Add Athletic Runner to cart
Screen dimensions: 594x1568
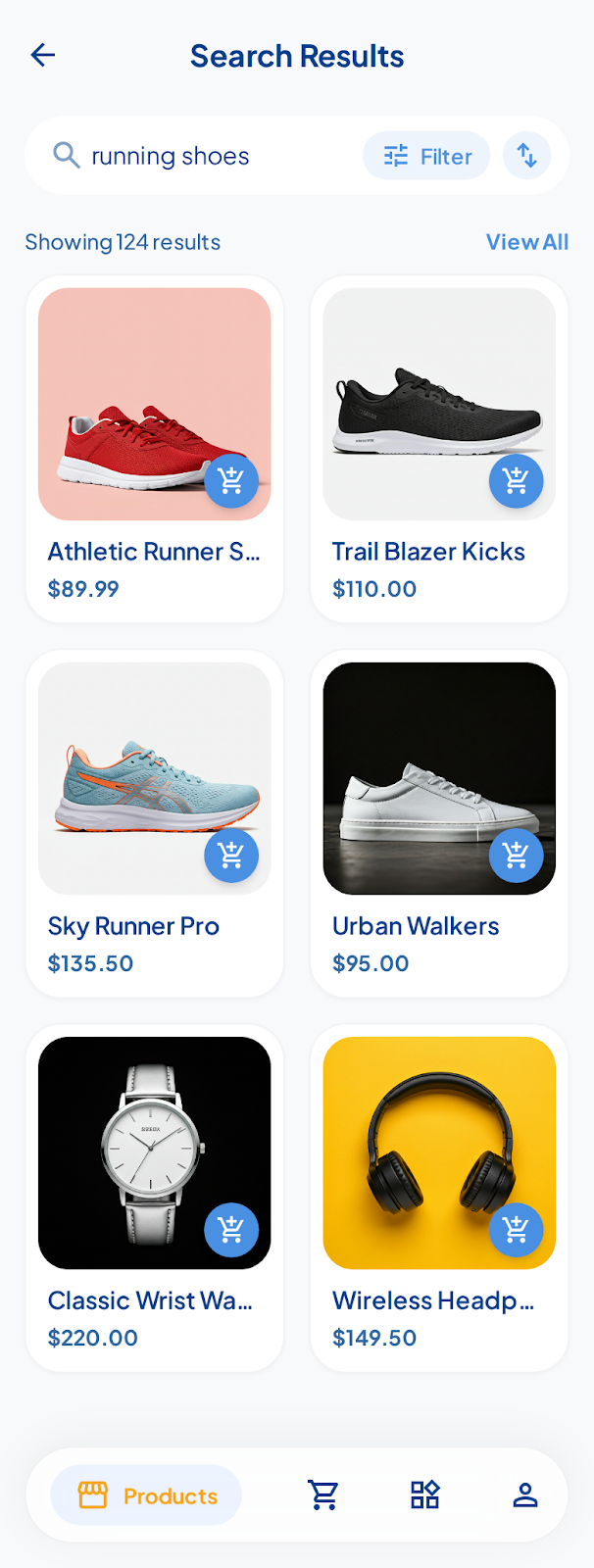(231, 481)
